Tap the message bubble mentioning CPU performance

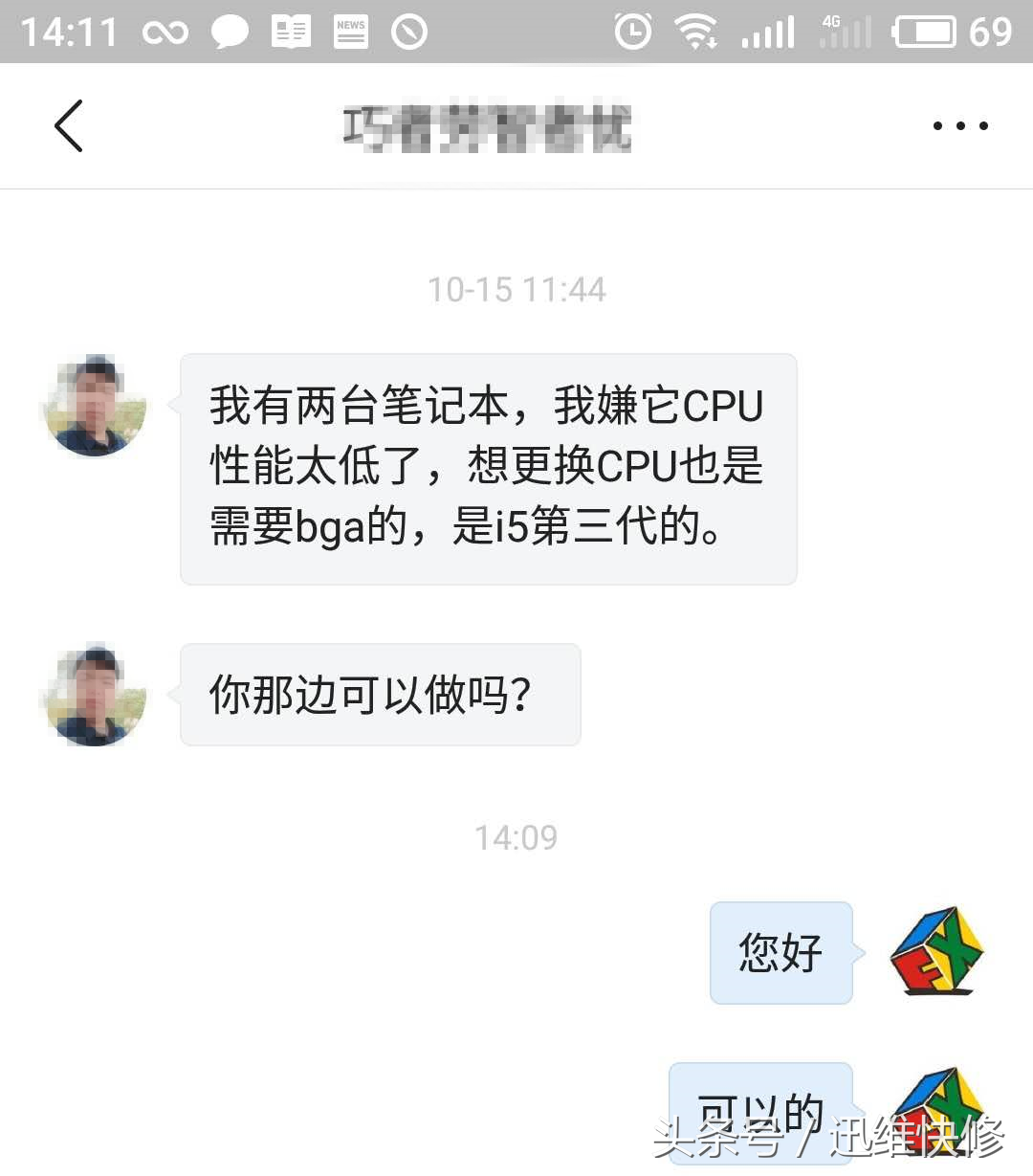(x=486, y=468)
